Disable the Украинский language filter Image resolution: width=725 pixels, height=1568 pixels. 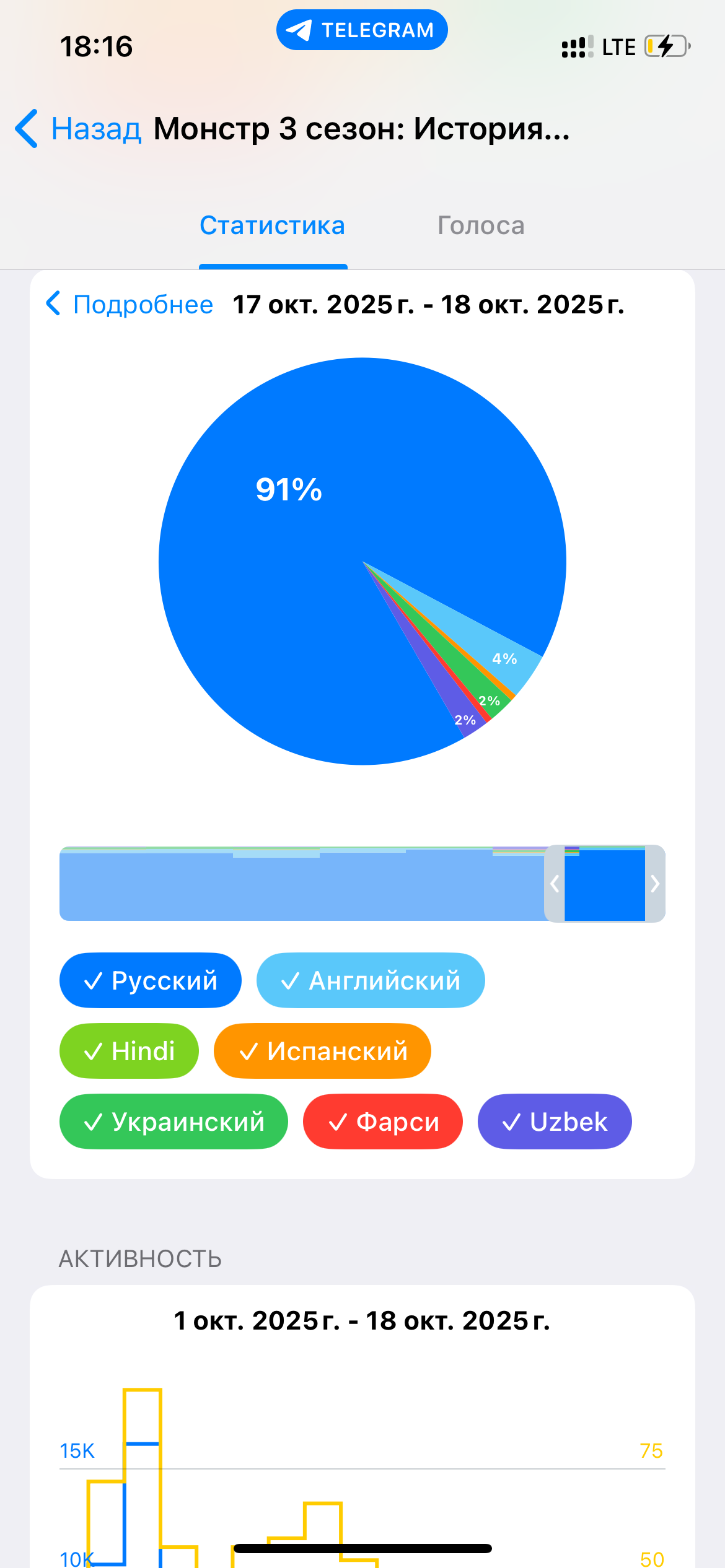coord(174,1122)
